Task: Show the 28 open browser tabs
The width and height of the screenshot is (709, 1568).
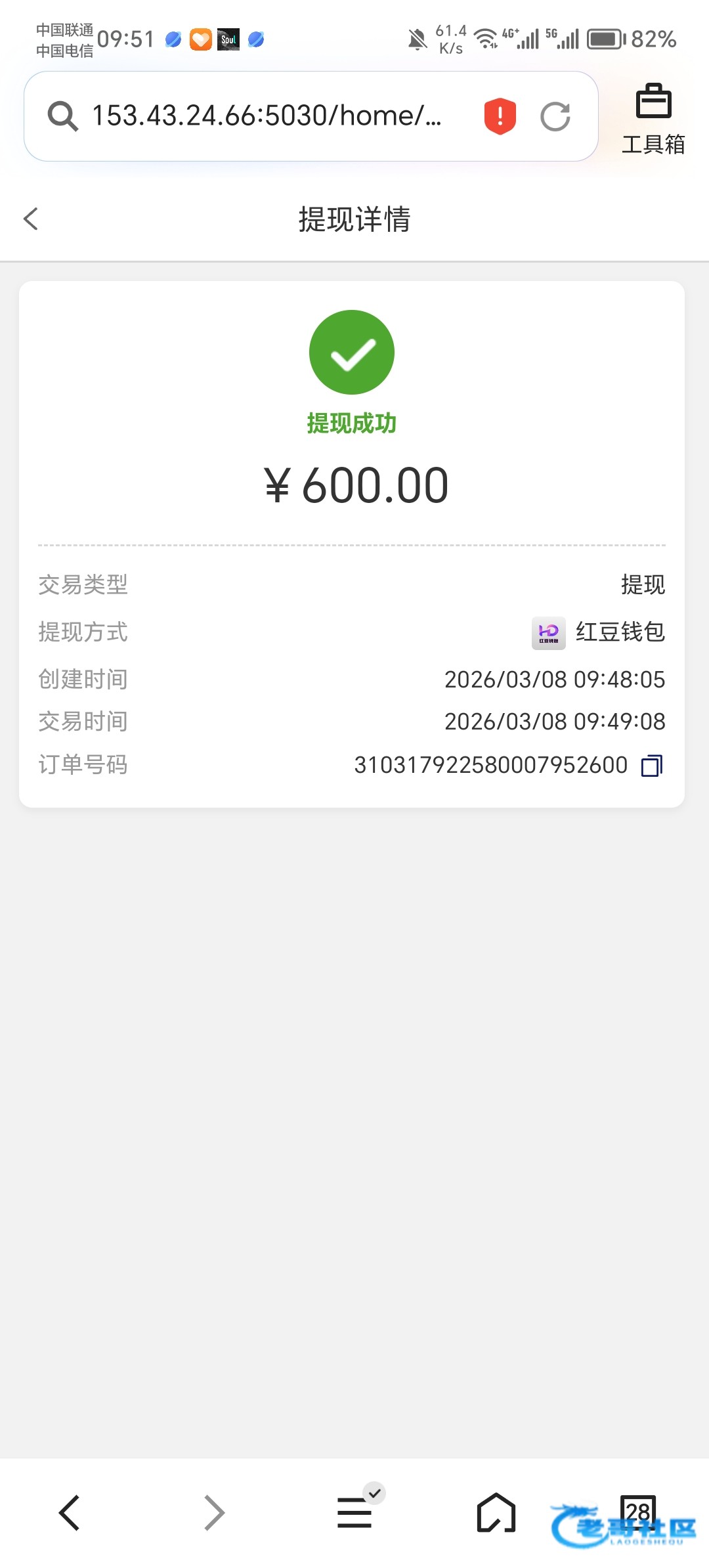Action: point(637,1512)
